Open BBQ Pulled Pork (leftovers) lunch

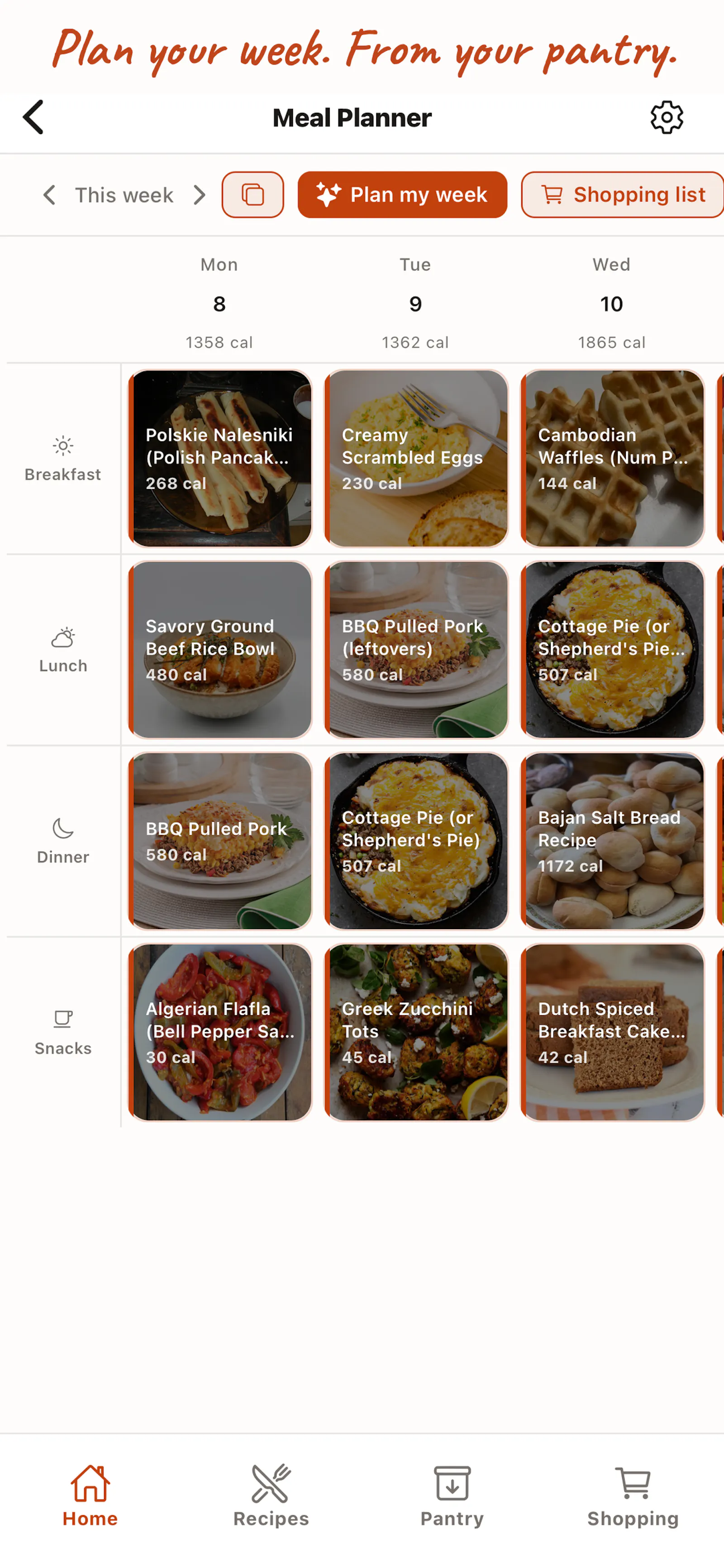pos(416,649)
